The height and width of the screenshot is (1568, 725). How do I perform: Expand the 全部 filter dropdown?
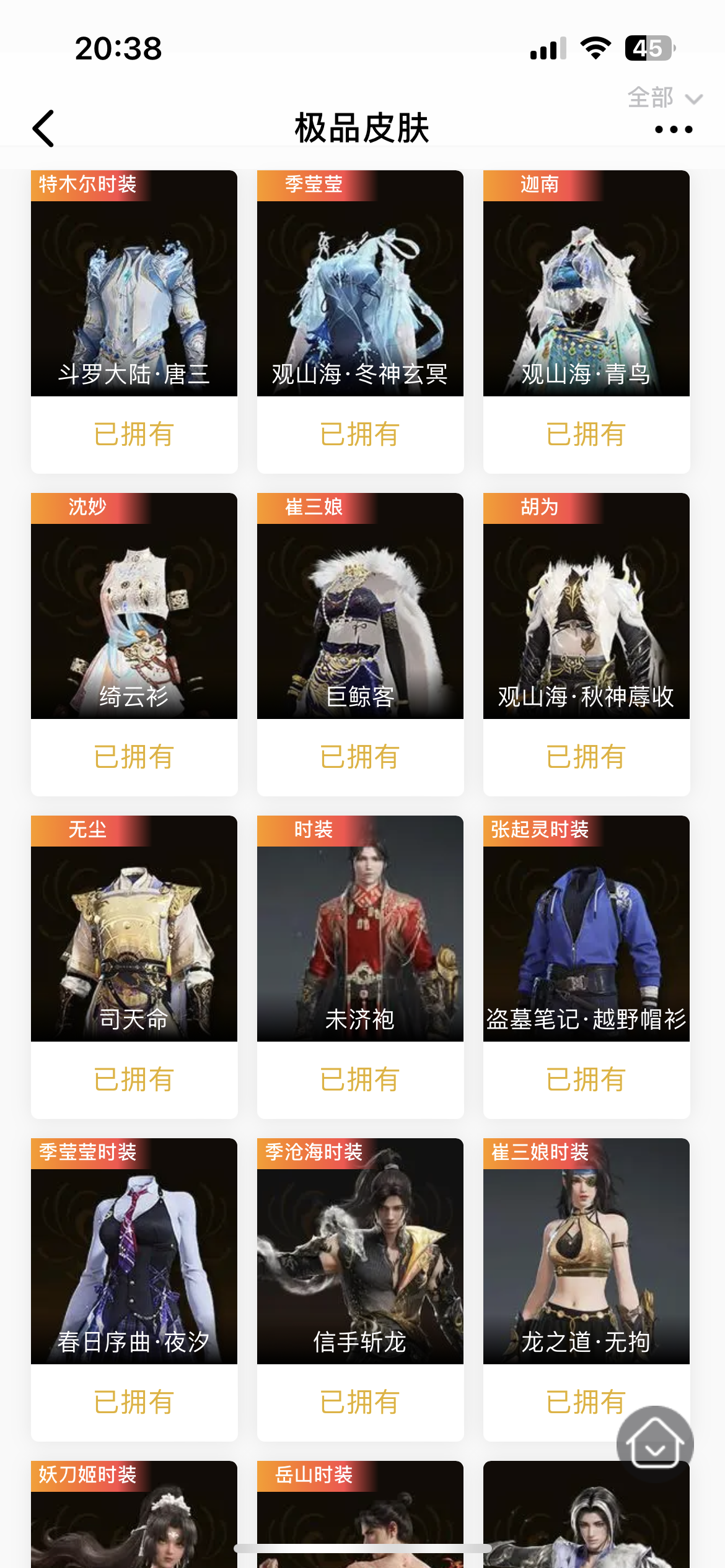pyautogui.click(x=664, y=98)
